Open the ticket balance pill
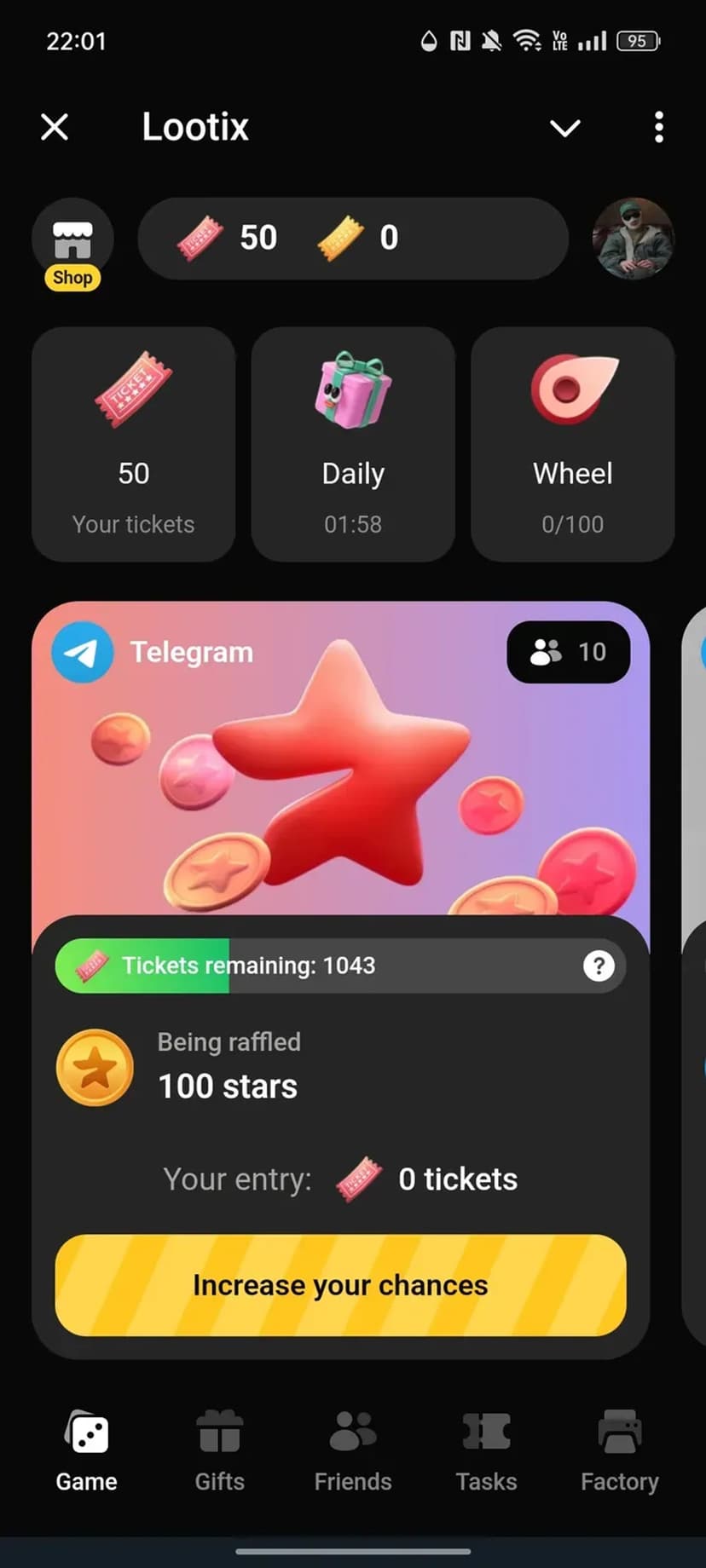 click(352, 239)
